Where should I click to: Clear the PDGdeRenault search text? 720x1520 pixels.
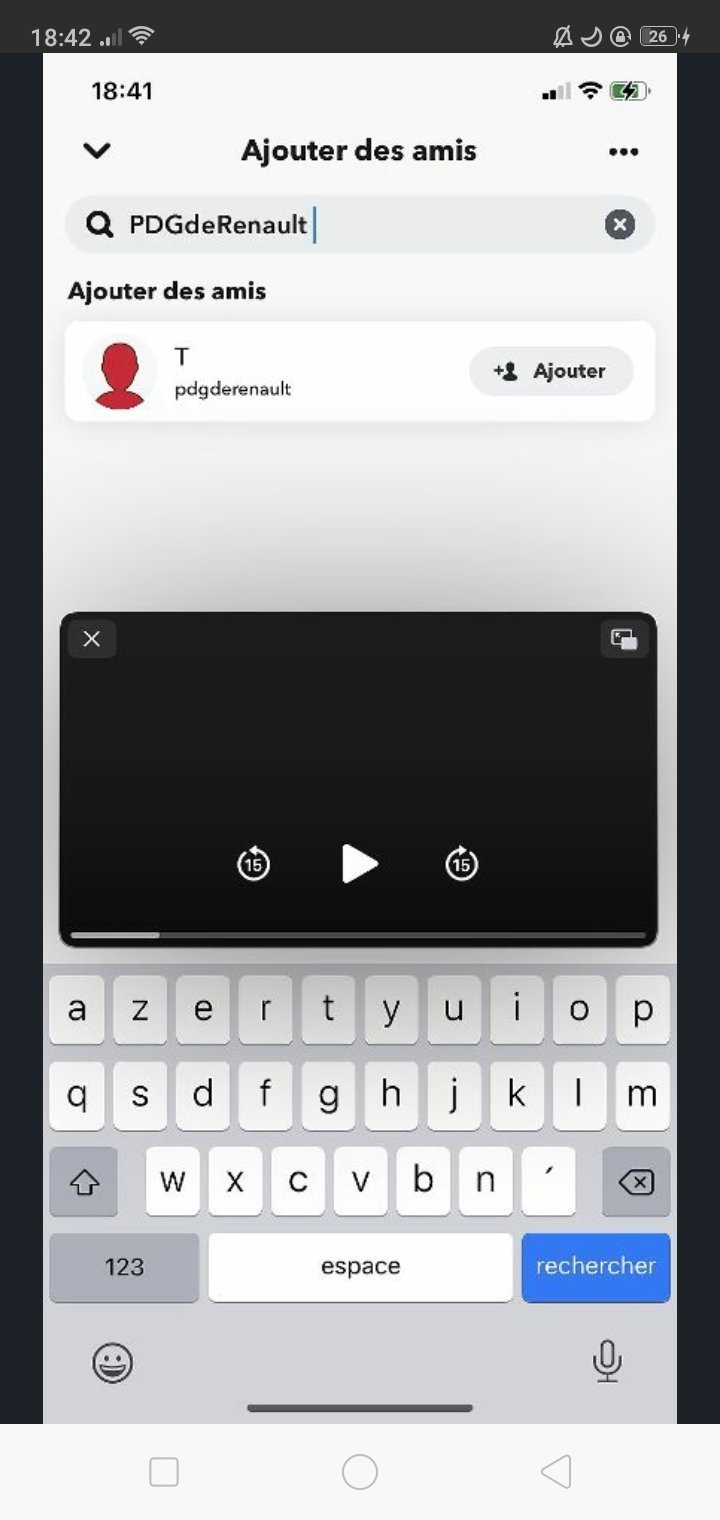(x=620, y=224)
